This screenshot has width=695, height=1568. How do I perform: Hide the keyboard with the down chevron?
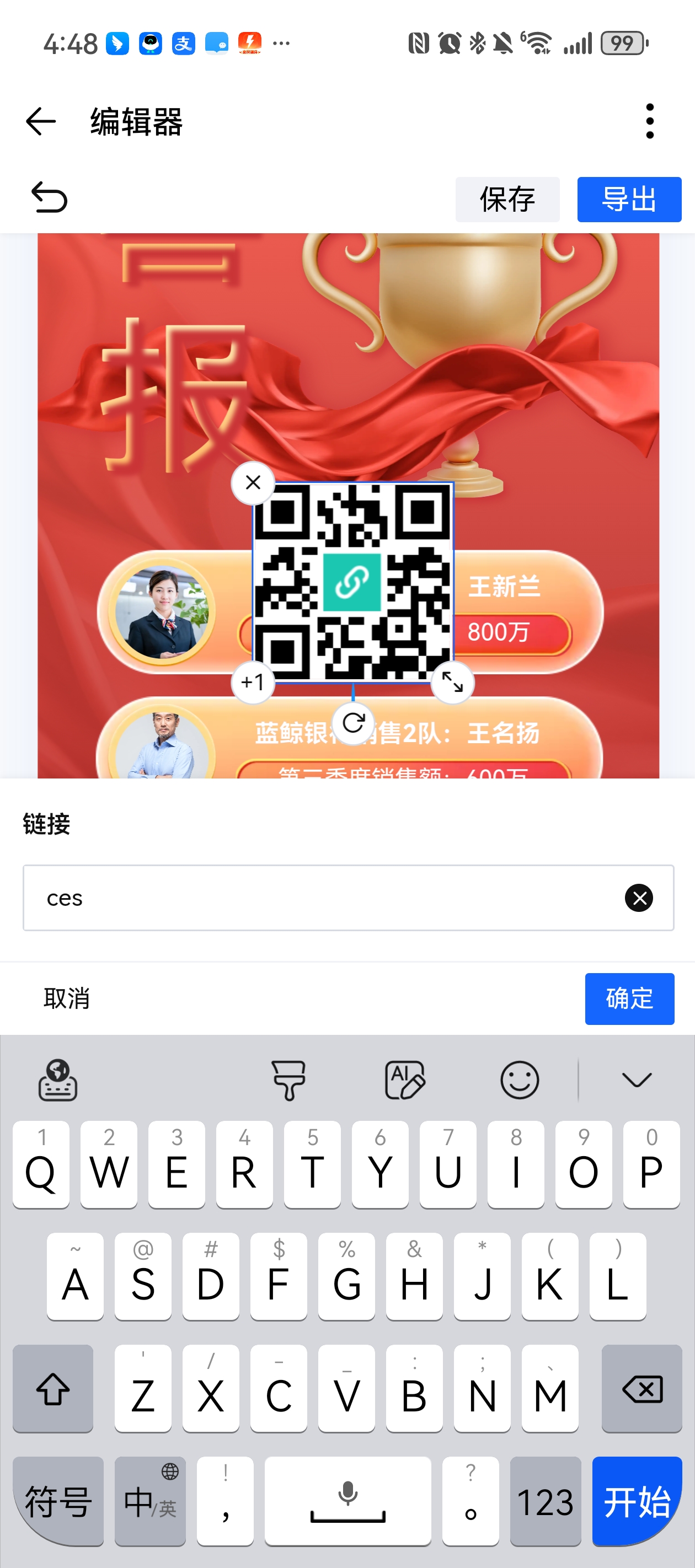pos(637,1080)
